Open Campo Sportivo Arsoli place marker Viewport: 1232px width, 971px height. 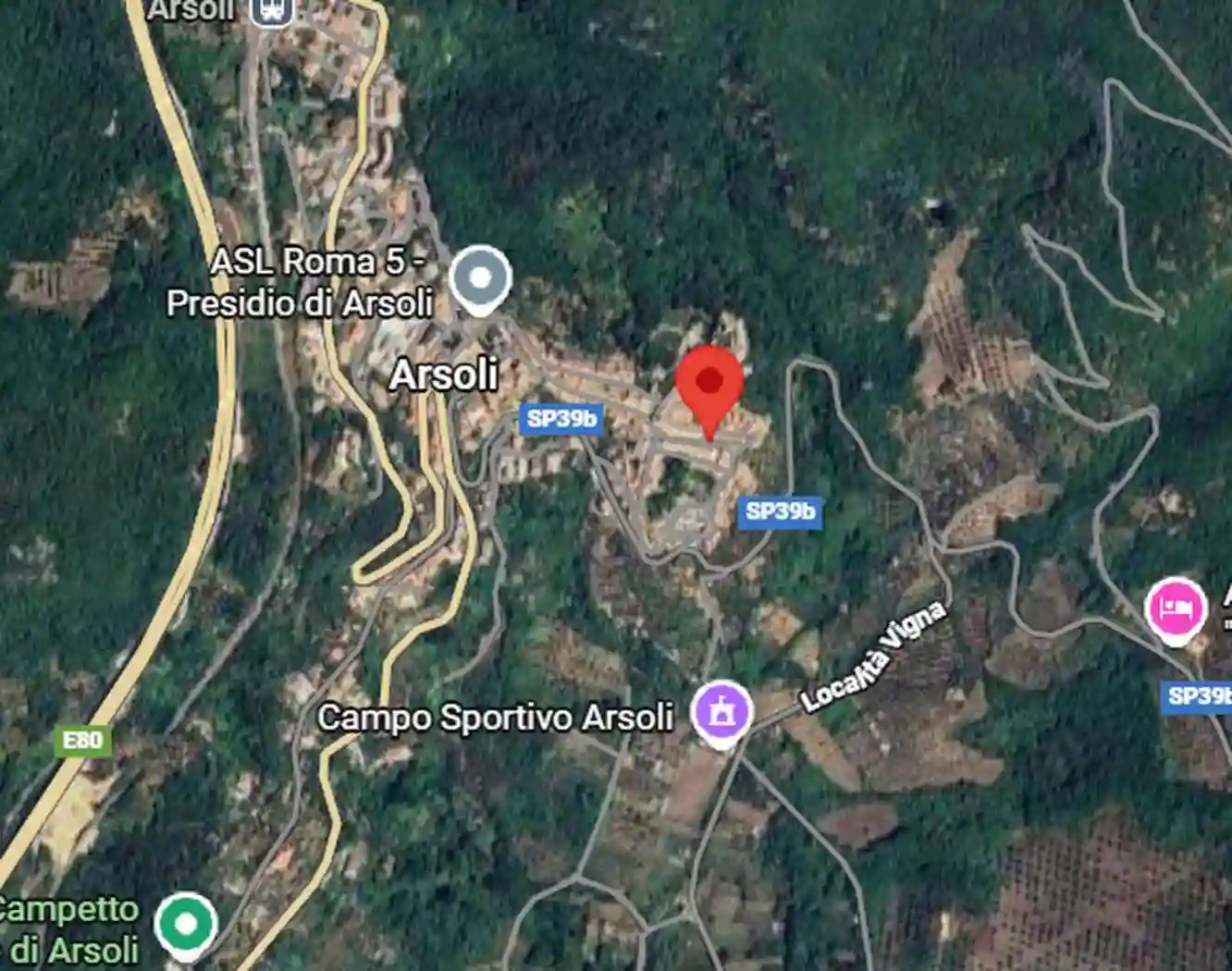tap(722, 712)
